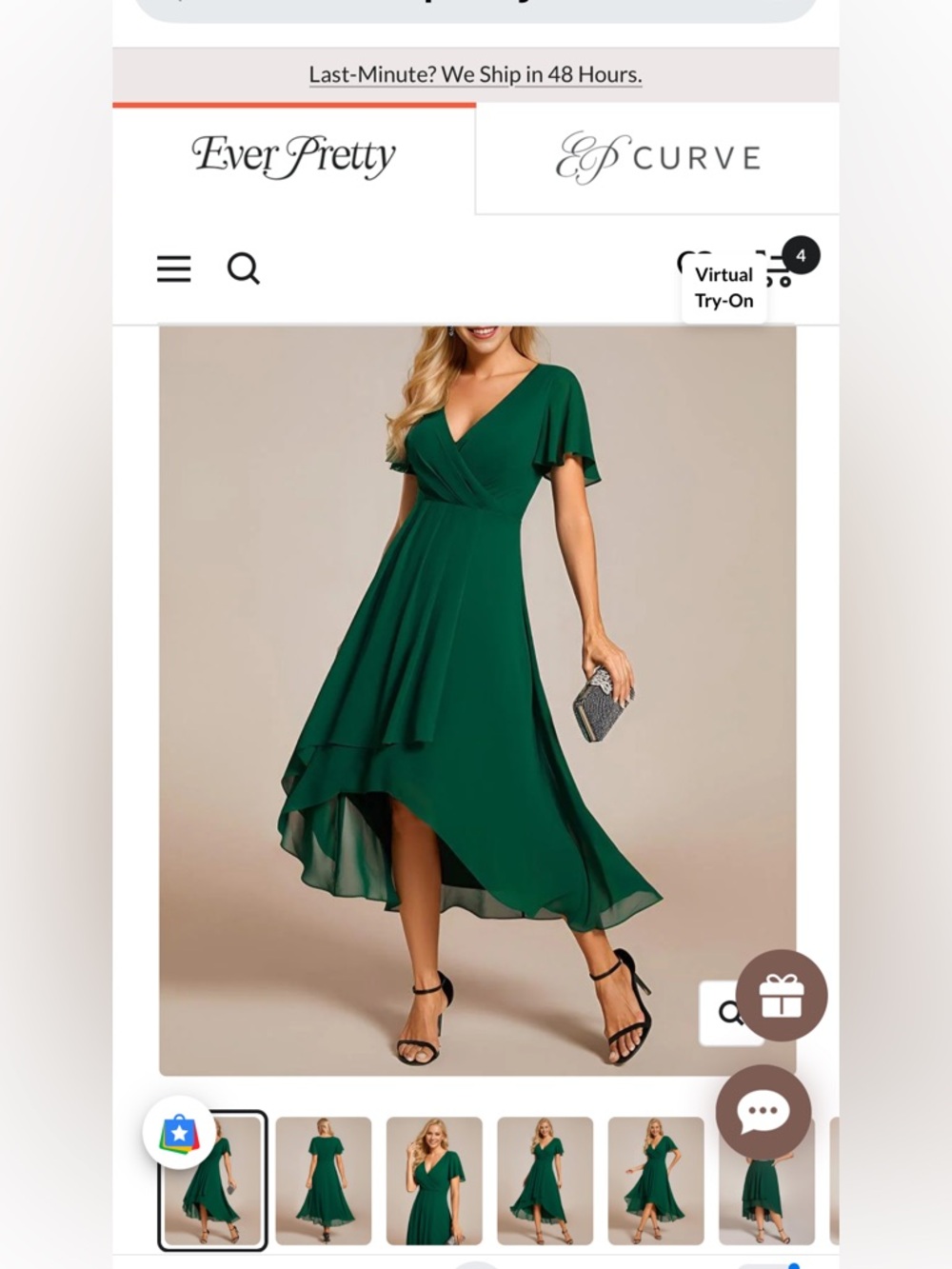Screen dimensions: 952x1269
Task: Open the rewards gift icon
Action: [781, 996]
